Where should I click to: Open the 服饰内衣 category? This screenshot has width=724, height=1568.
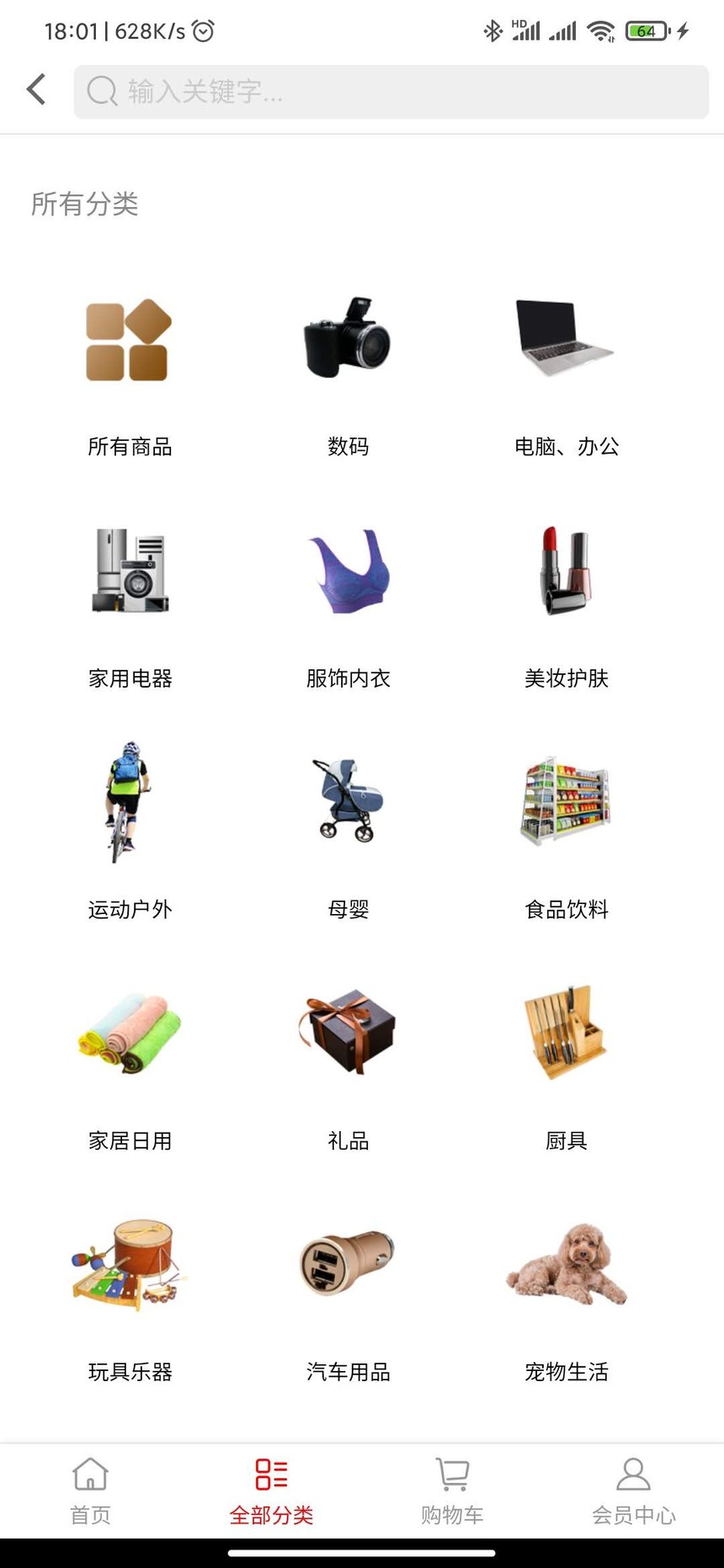[x=349, y=602]
